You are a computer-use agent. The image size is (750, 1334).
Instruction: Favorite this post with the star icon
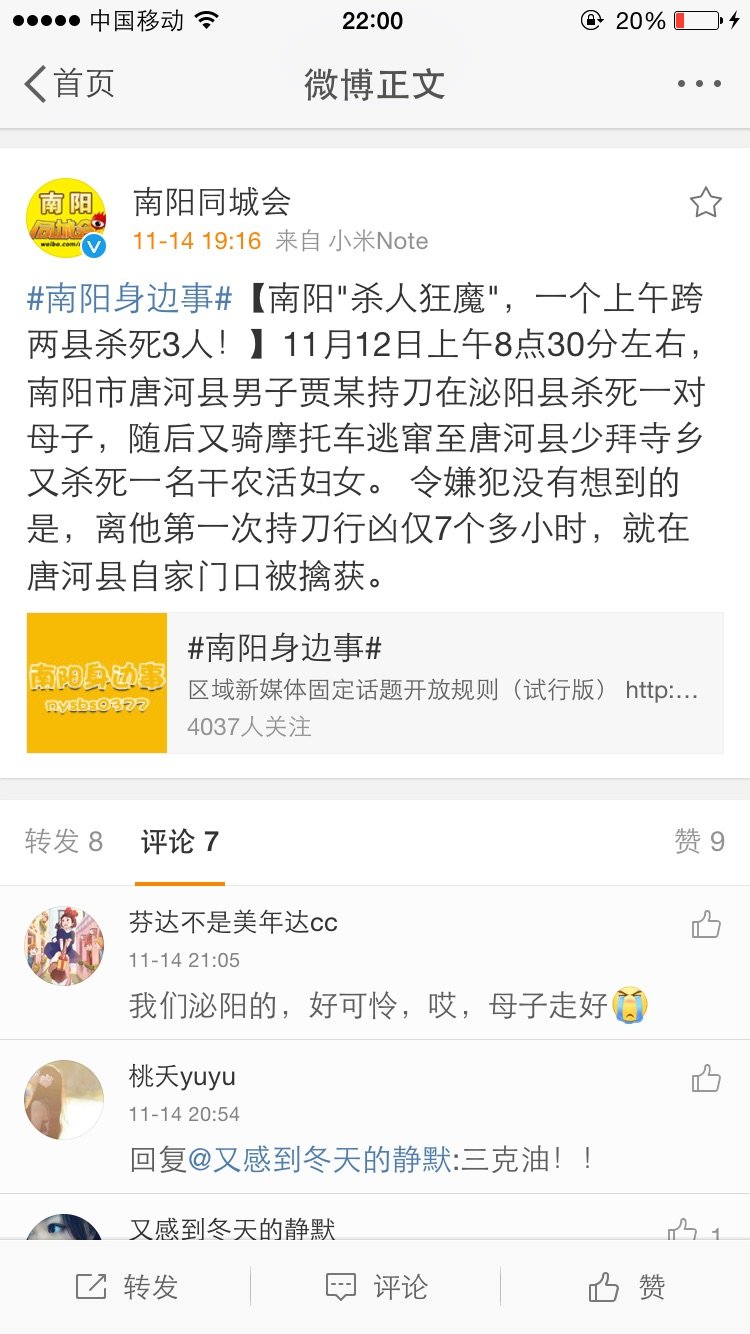(705, 204)
